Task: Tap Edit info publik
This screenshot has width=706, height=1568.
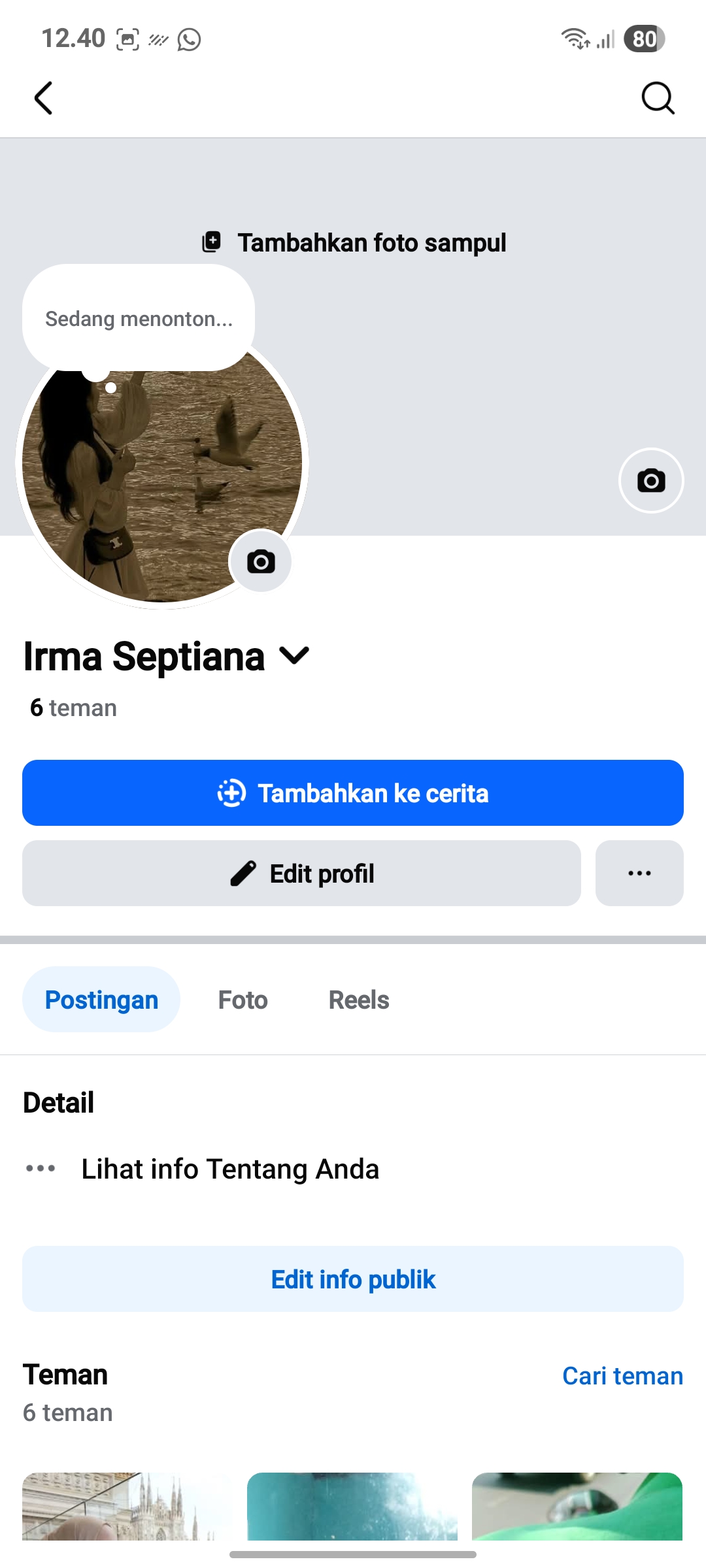Action: (x=353, y=1279)
